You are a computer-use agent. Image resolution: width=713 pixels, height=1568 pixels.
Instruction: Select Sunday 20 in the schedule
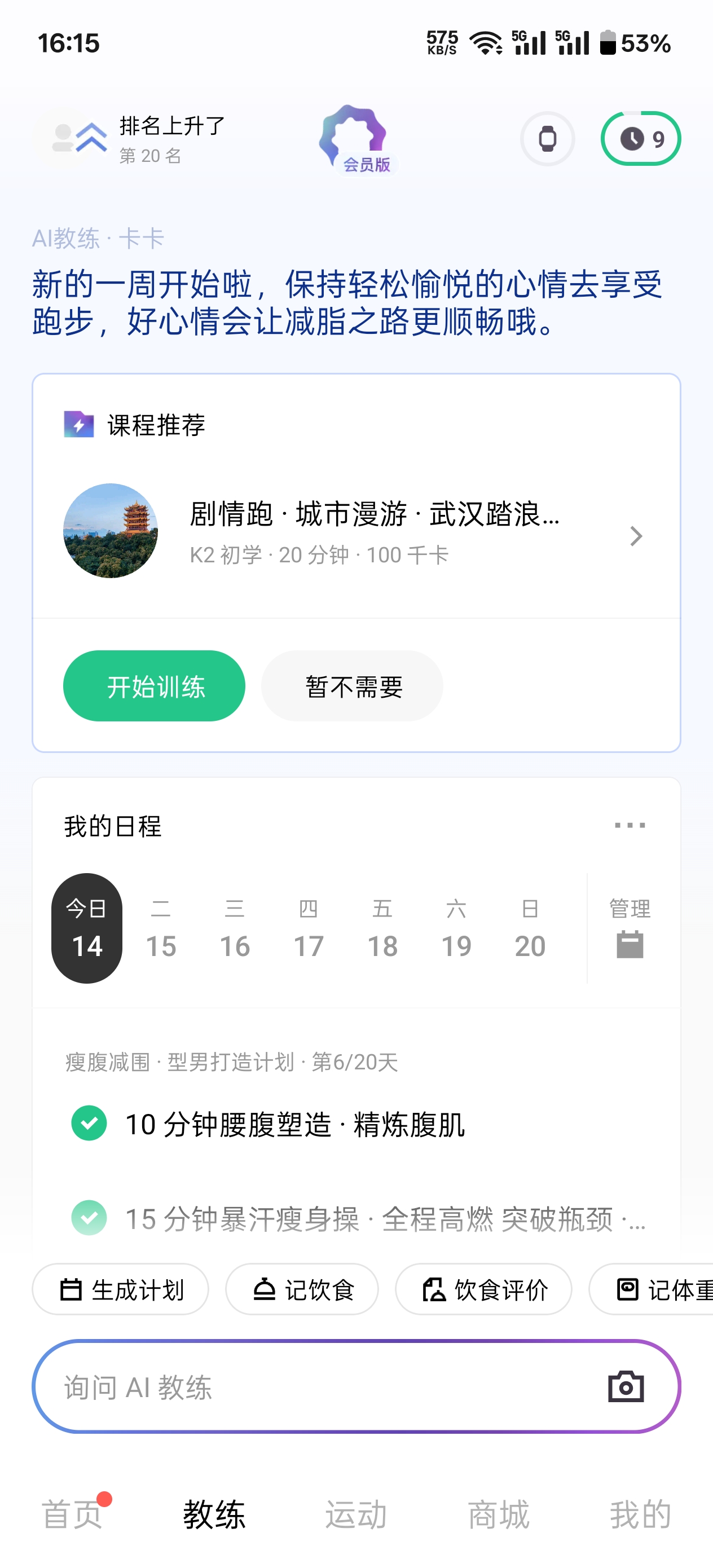[x=530, y=929]
